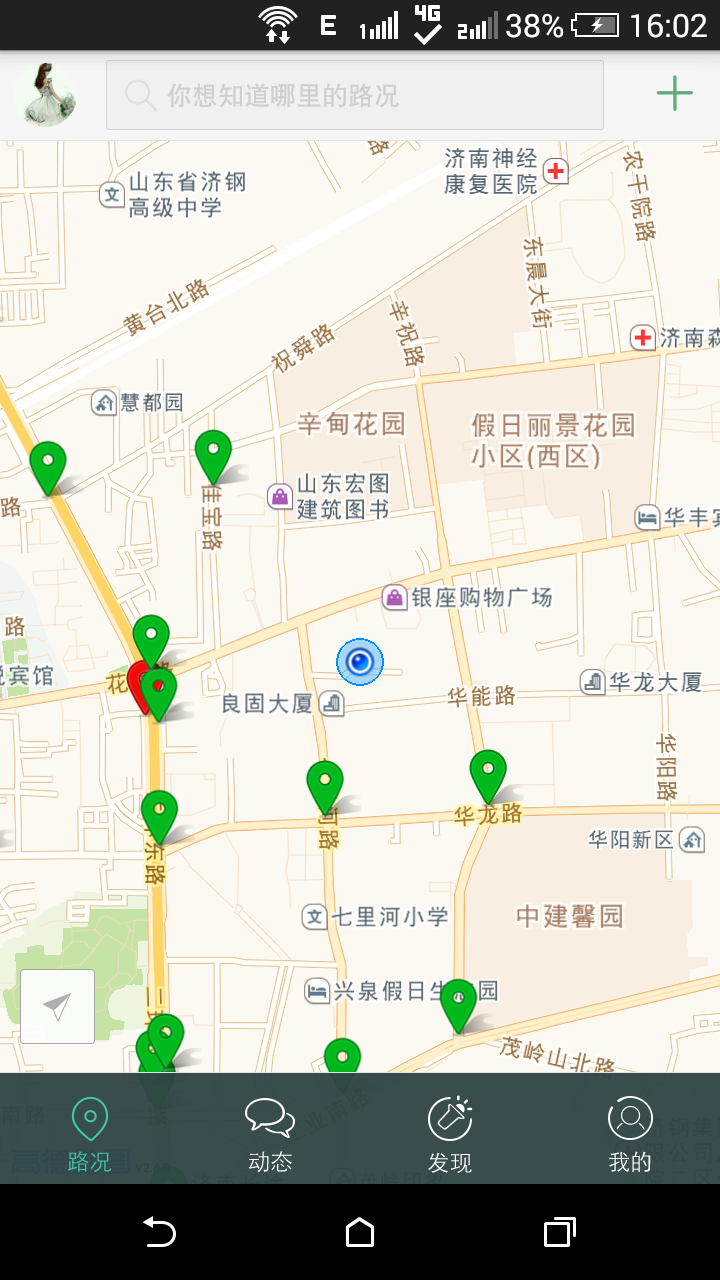Switch to the 动态 tab
The width and height of the screenshot is (720, 1280).
click(x=268, y=1130)
